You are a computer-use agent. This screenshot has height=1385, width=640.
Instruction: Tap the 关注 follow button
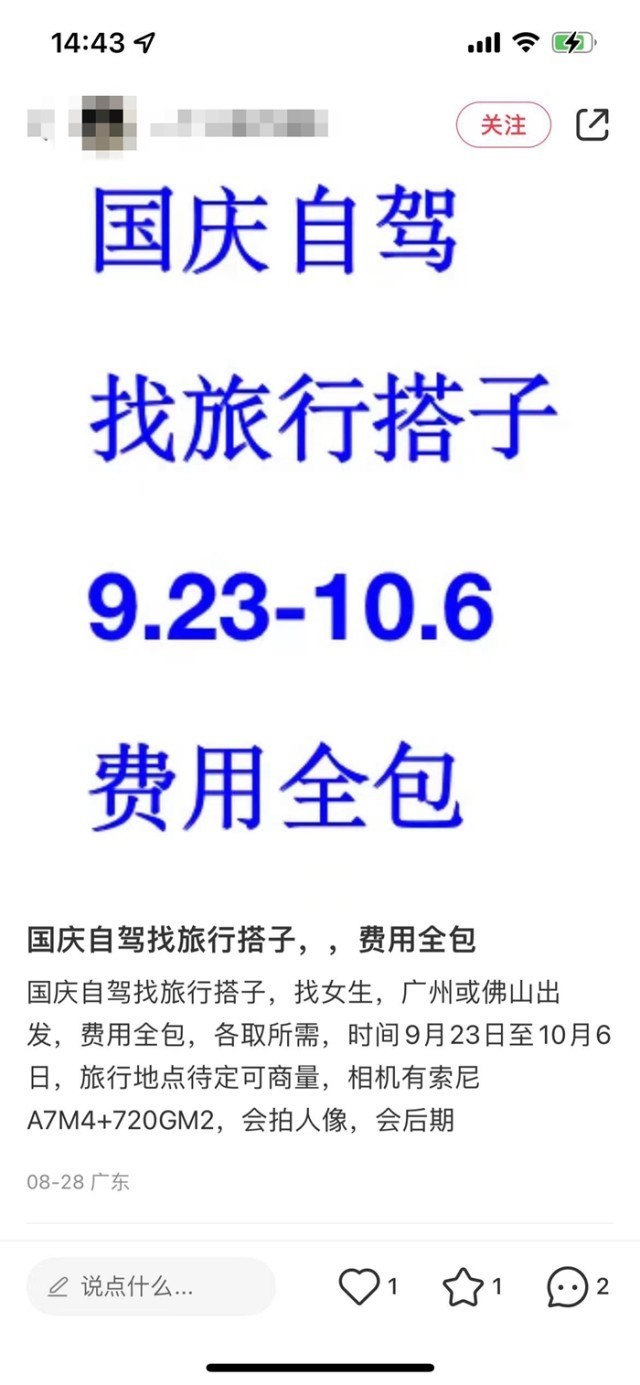[503, 125]
